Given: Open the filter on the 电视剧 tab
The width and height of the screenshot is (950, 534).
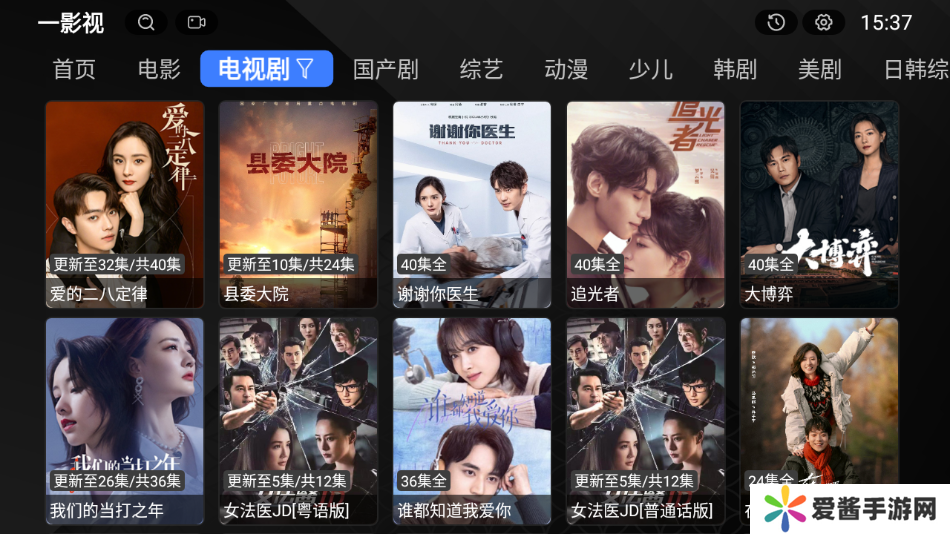Looking at the screenshot, I should 305,69.
